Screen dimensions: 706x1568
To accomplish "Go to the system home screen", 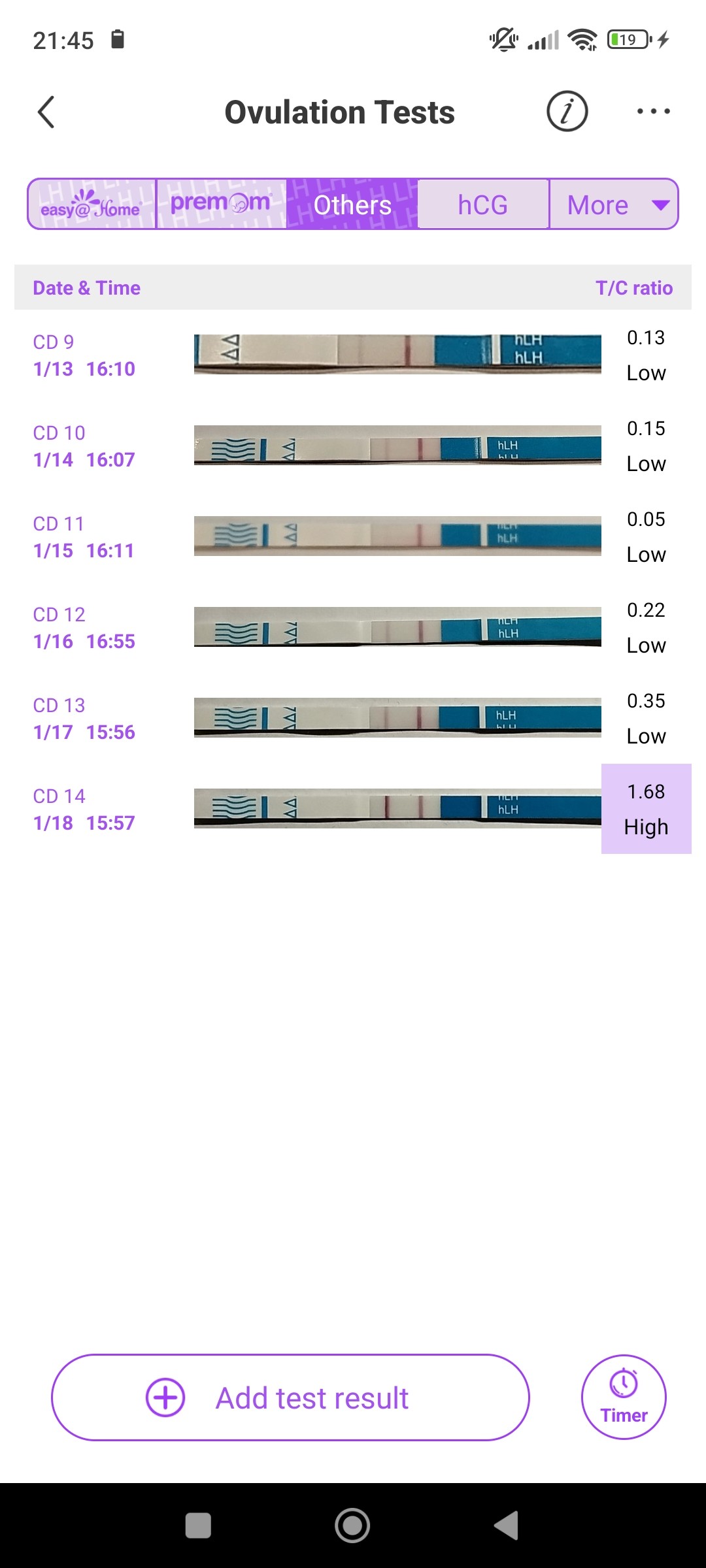I will pyautogui.click(x=352, y=1526).
